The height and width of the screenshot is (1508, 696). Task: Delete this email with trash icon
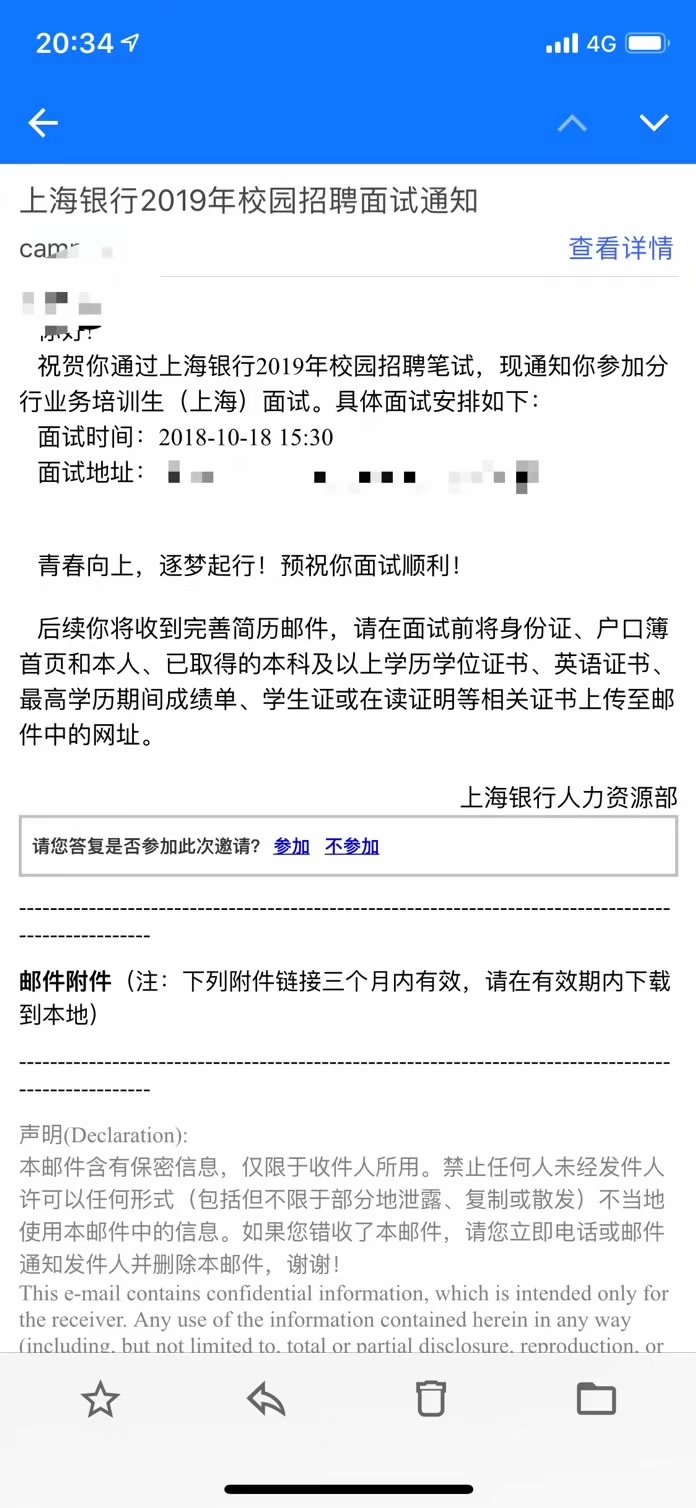[x=431, y=1399]
